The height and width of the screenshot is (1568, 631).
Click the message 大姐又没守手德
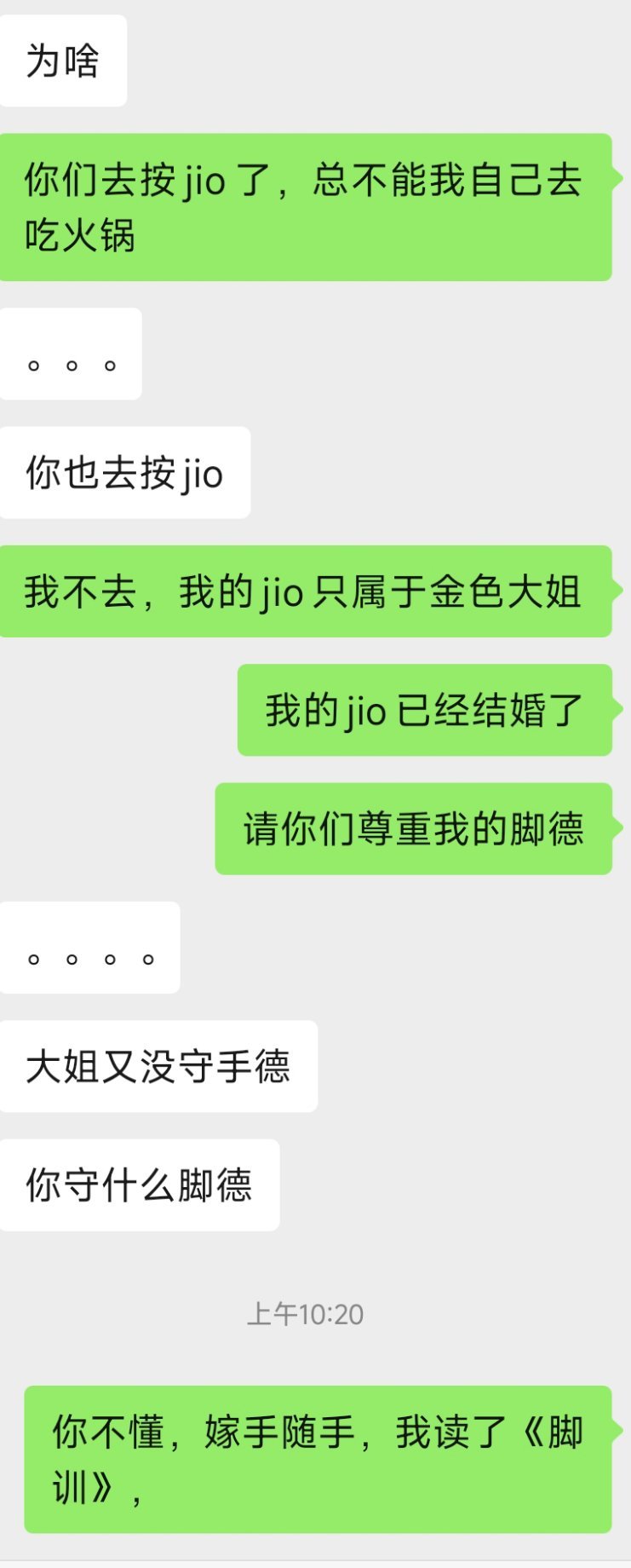point(158,1065)
